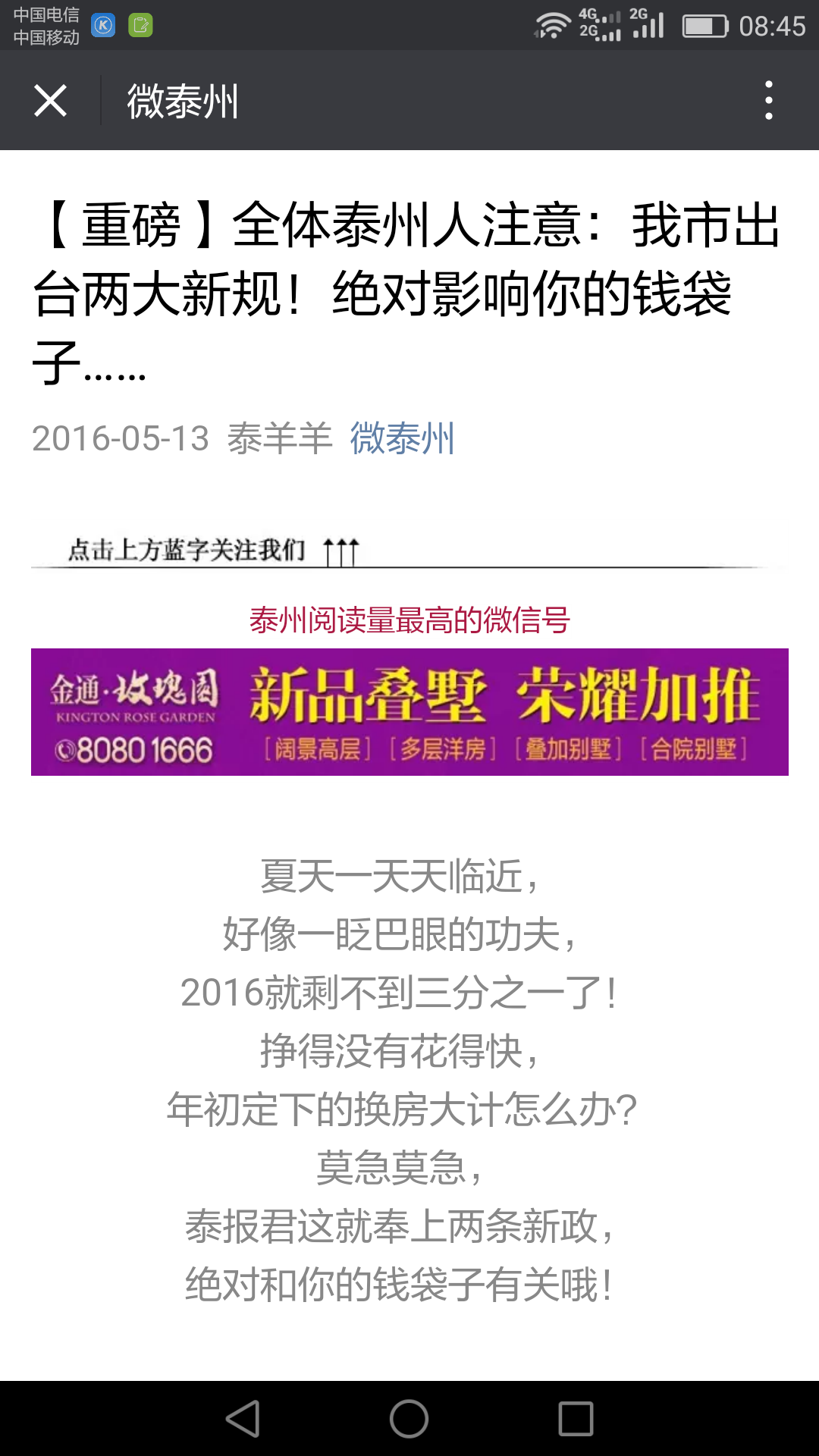
Task: Open the 金通玫瑰园 ad banner
Action: point(409,711)
